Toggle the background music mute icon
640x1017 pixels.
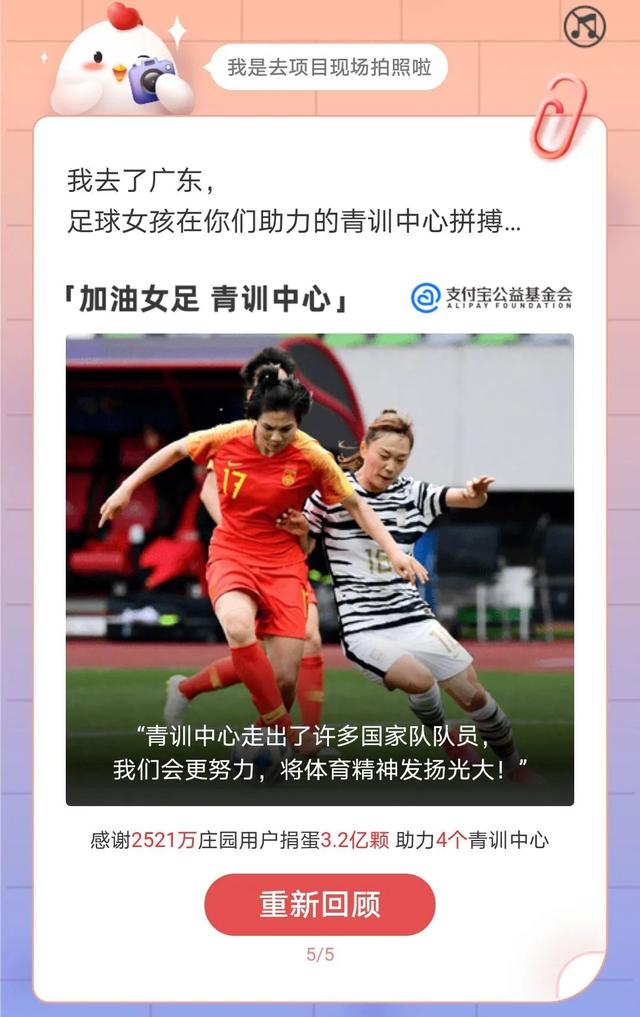(x=585, y=27)
